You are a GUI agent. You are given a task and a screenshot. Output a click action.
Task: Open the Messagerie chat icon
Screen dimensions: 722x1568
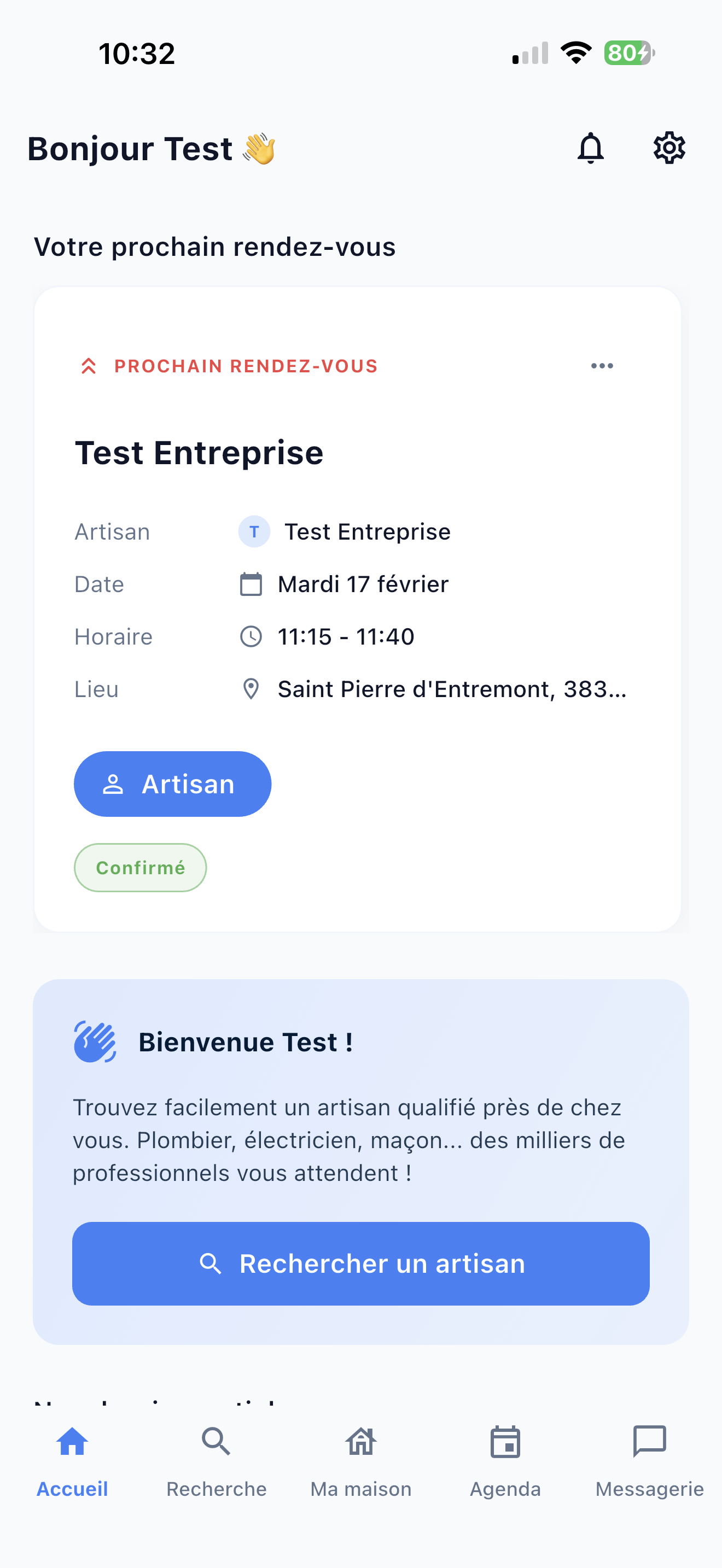click(650, 1440)
